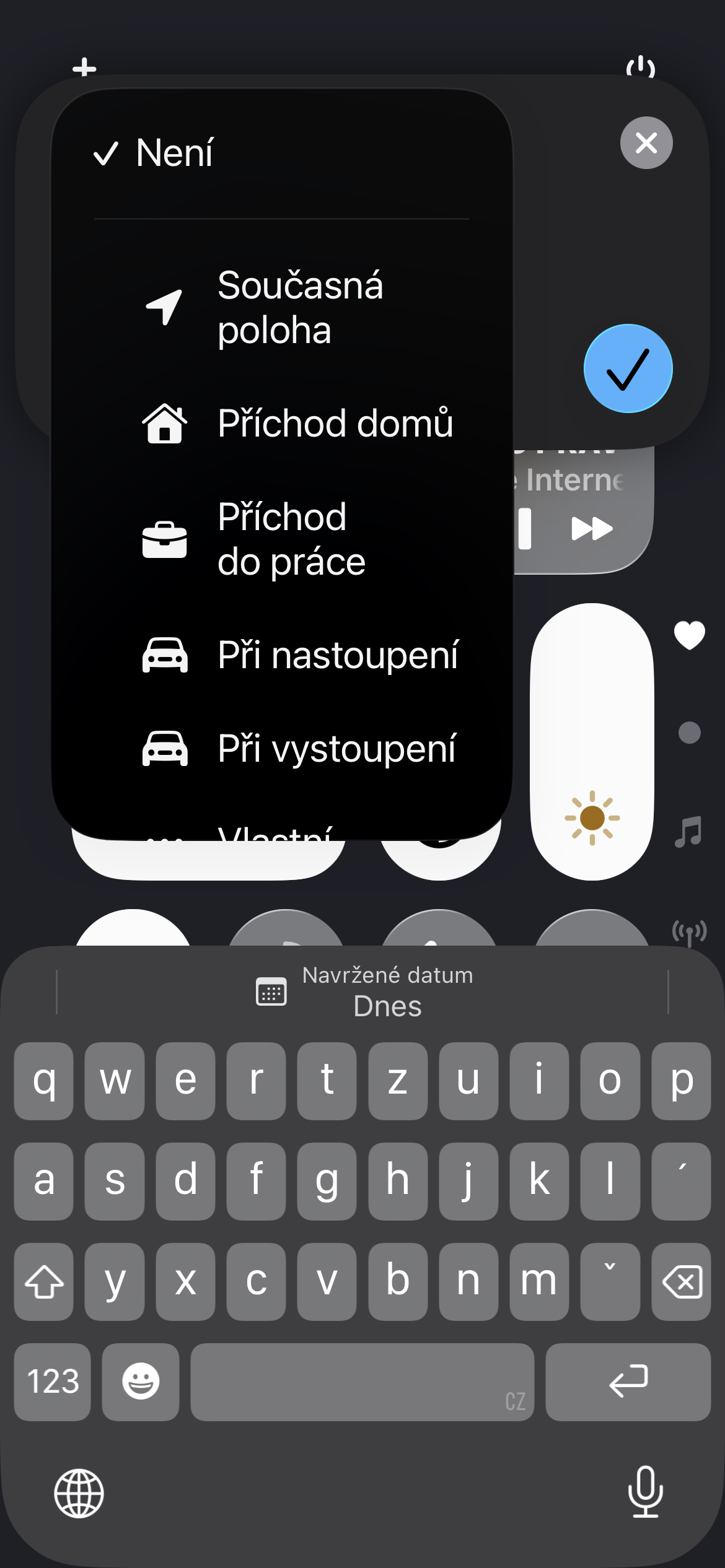Screen dimensions: 725x1568
Task: Switch to the 123 number keys
Action: pyautogui.click(x=53, y=1382)
